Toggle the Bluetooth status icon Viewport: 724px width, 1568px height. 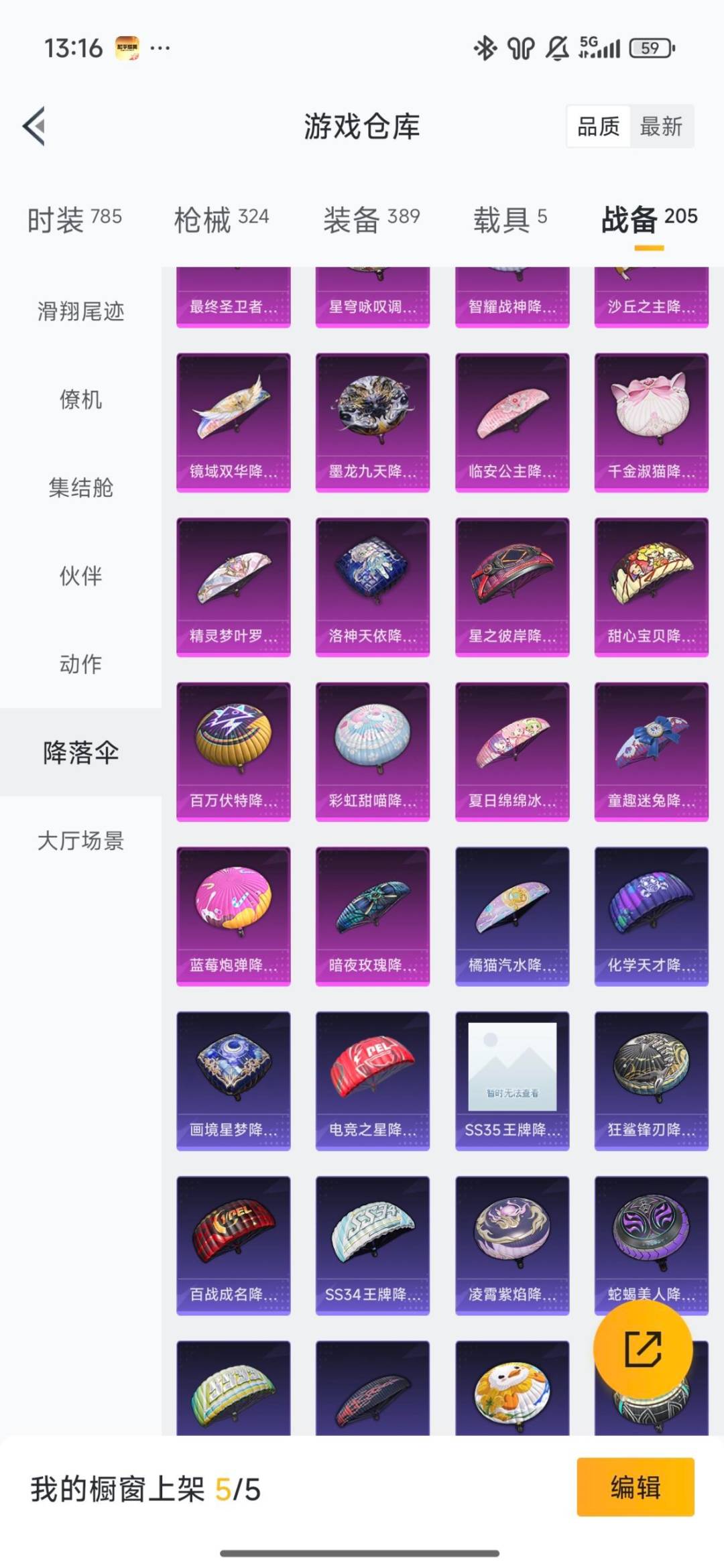(485, 48)
